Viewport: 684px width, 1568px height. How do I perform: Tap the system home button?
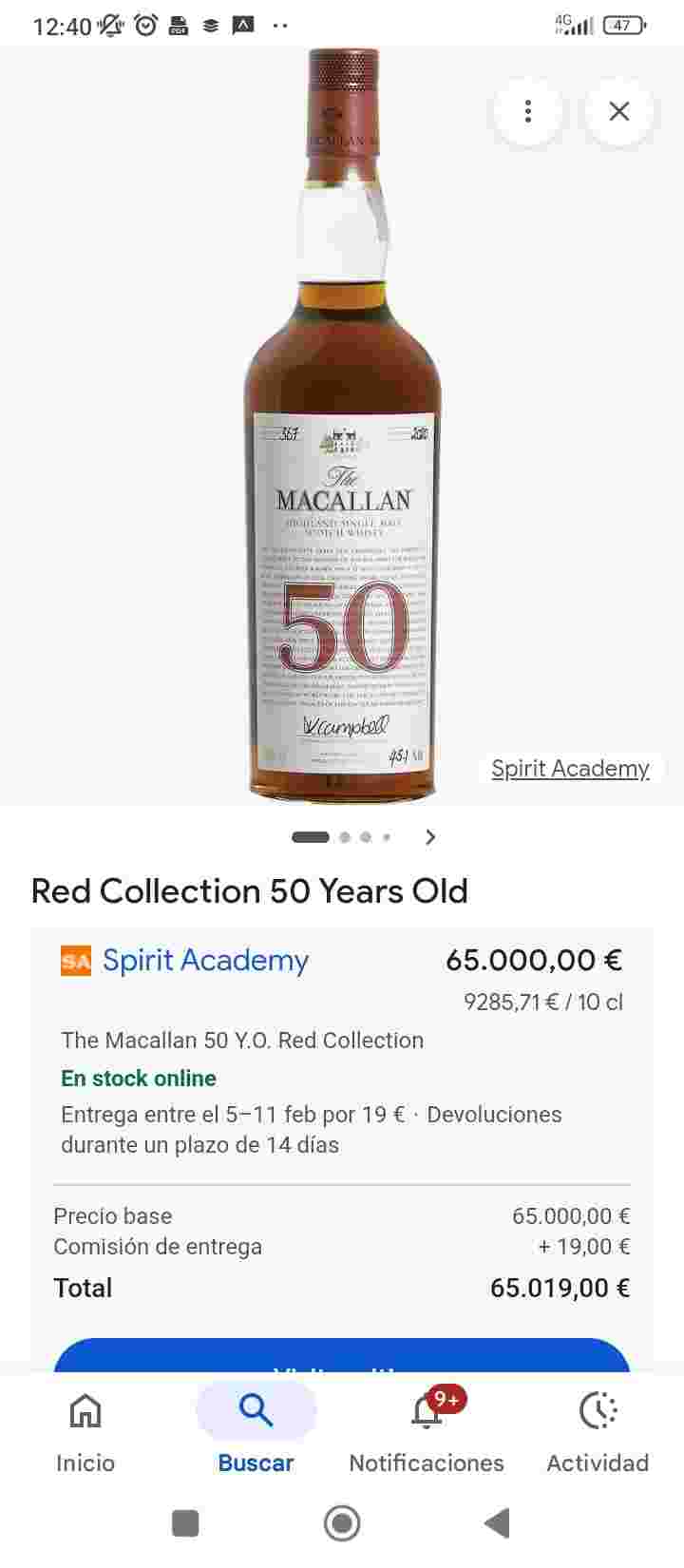(x=342, y=1523)
